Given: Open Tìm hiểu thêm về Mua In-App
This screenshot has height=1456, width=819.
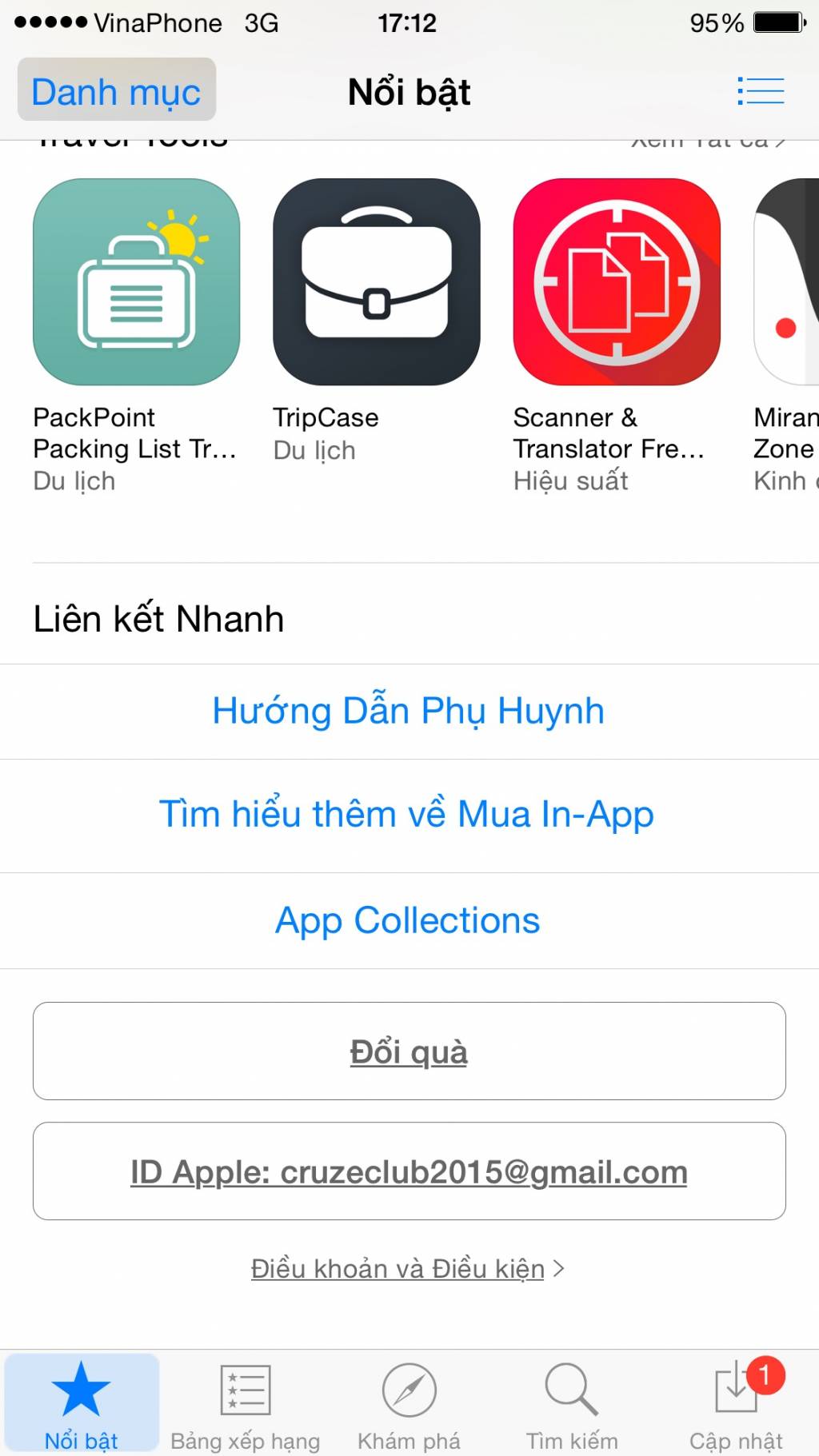Looking at the screenshot, I should (407, 814).
